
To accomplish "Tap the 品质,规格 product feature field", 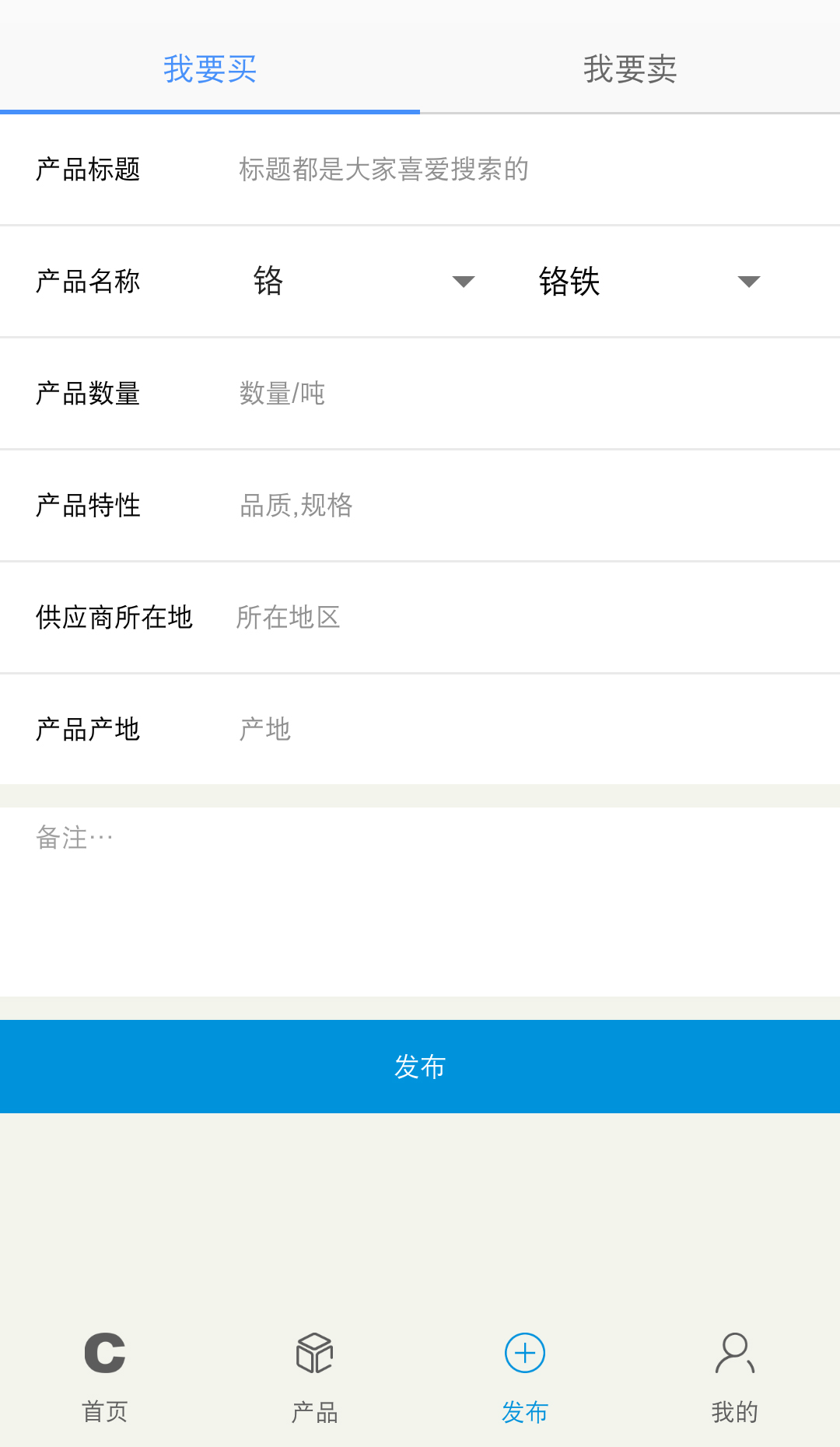I will click(513, 505).
